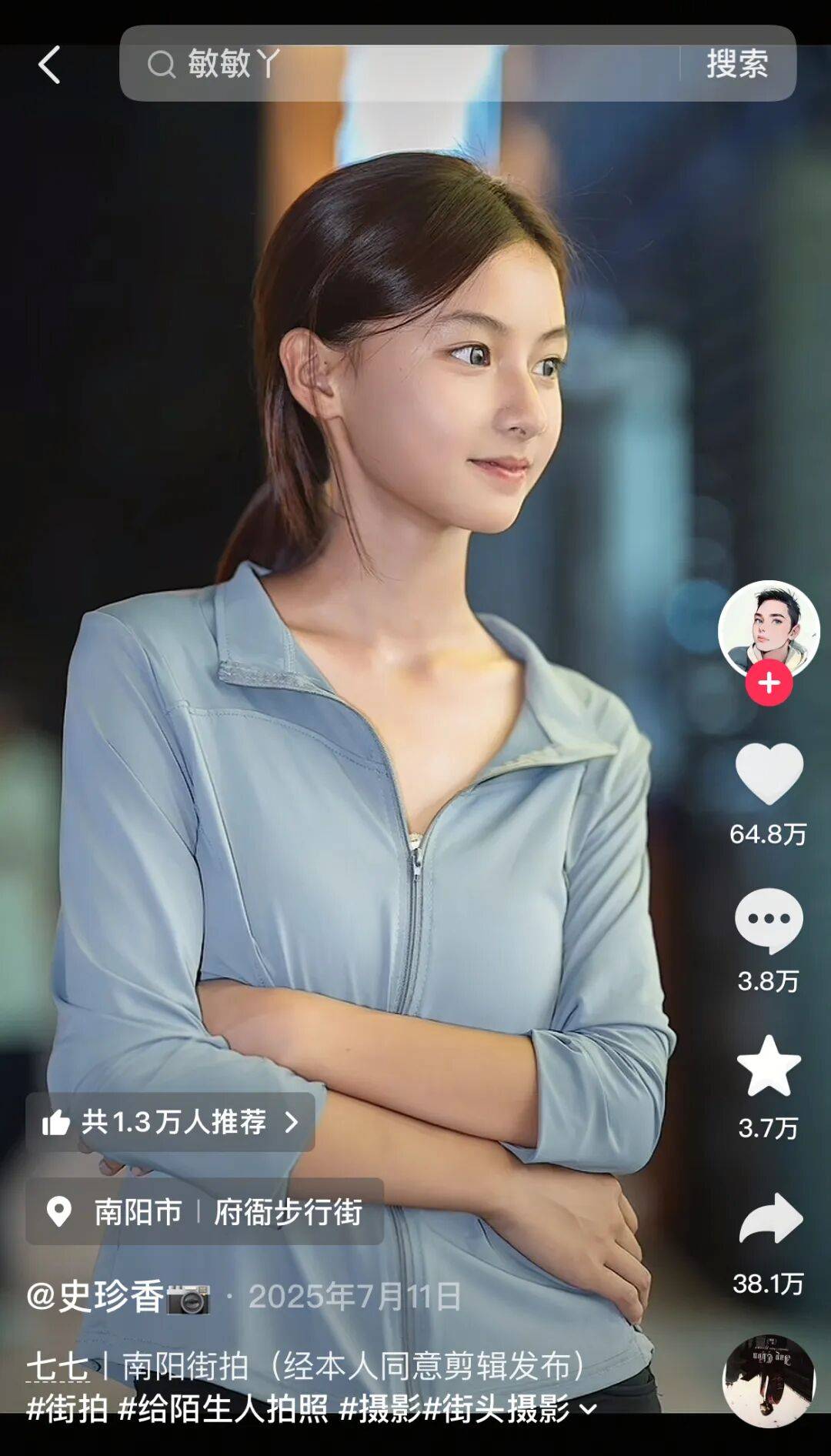Open the #给陌生人拍照 hashtag
The image size is (831, 1456).
(x=222, y=1409)
